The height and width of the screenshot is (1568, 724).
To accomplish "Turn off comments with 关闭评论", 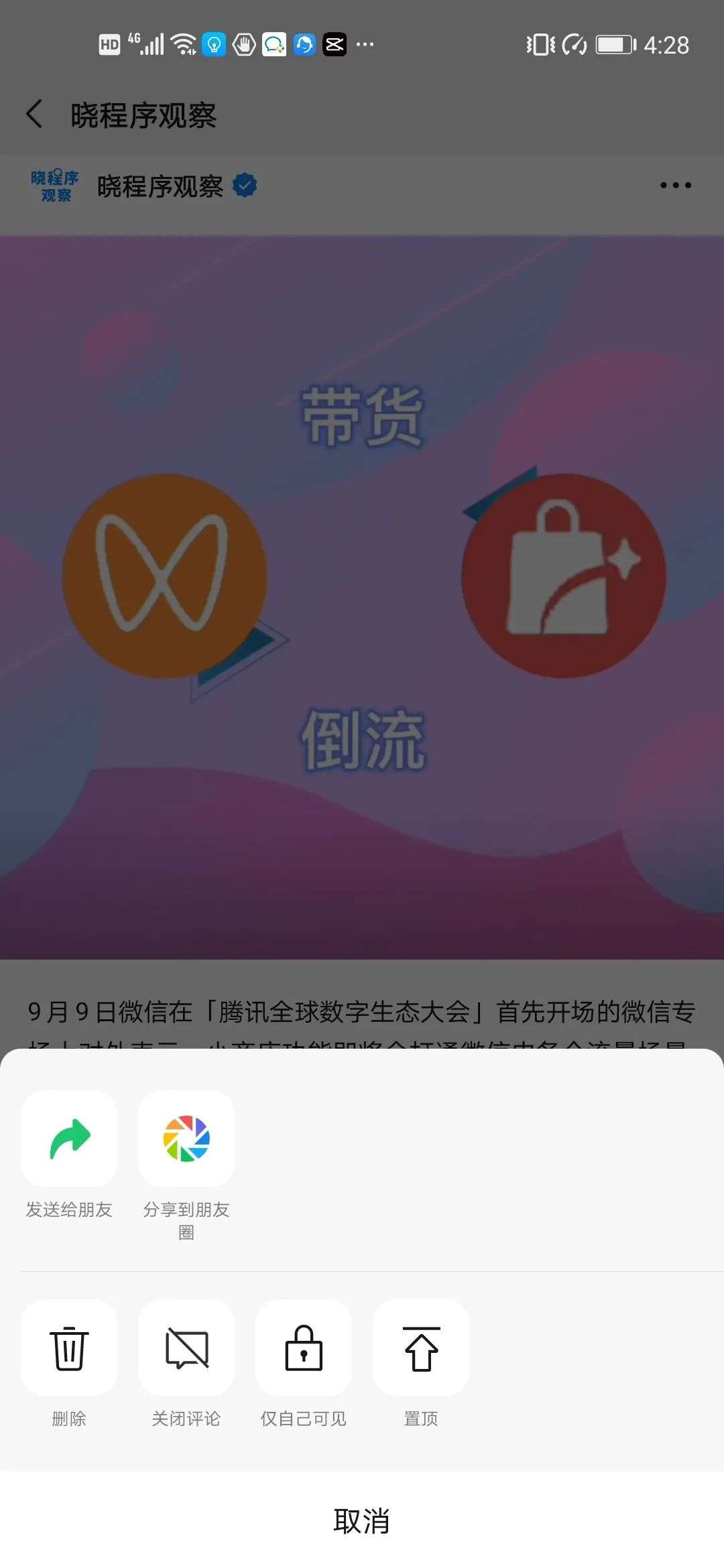I will pyautogui.click(x=186, y=1348).
